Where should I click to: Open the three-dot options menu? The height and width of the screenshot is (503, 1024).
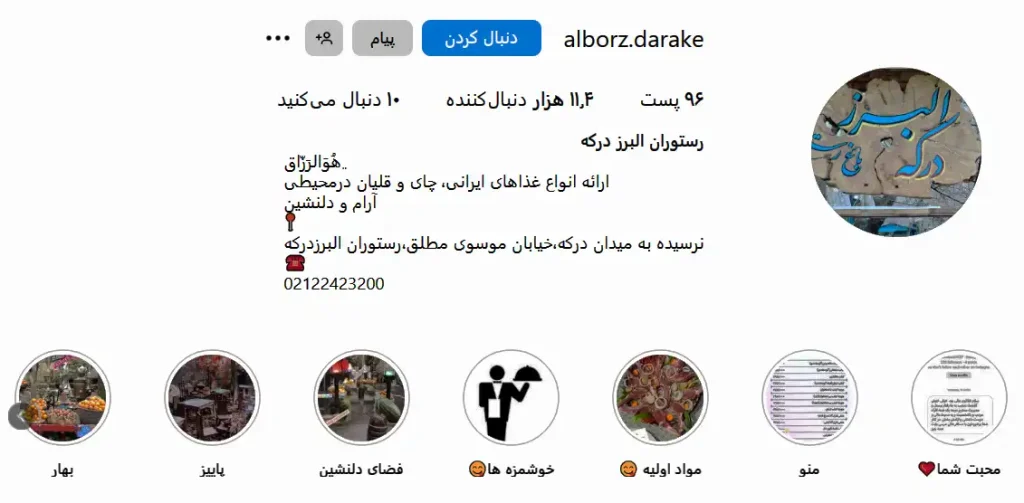point(278,39)
